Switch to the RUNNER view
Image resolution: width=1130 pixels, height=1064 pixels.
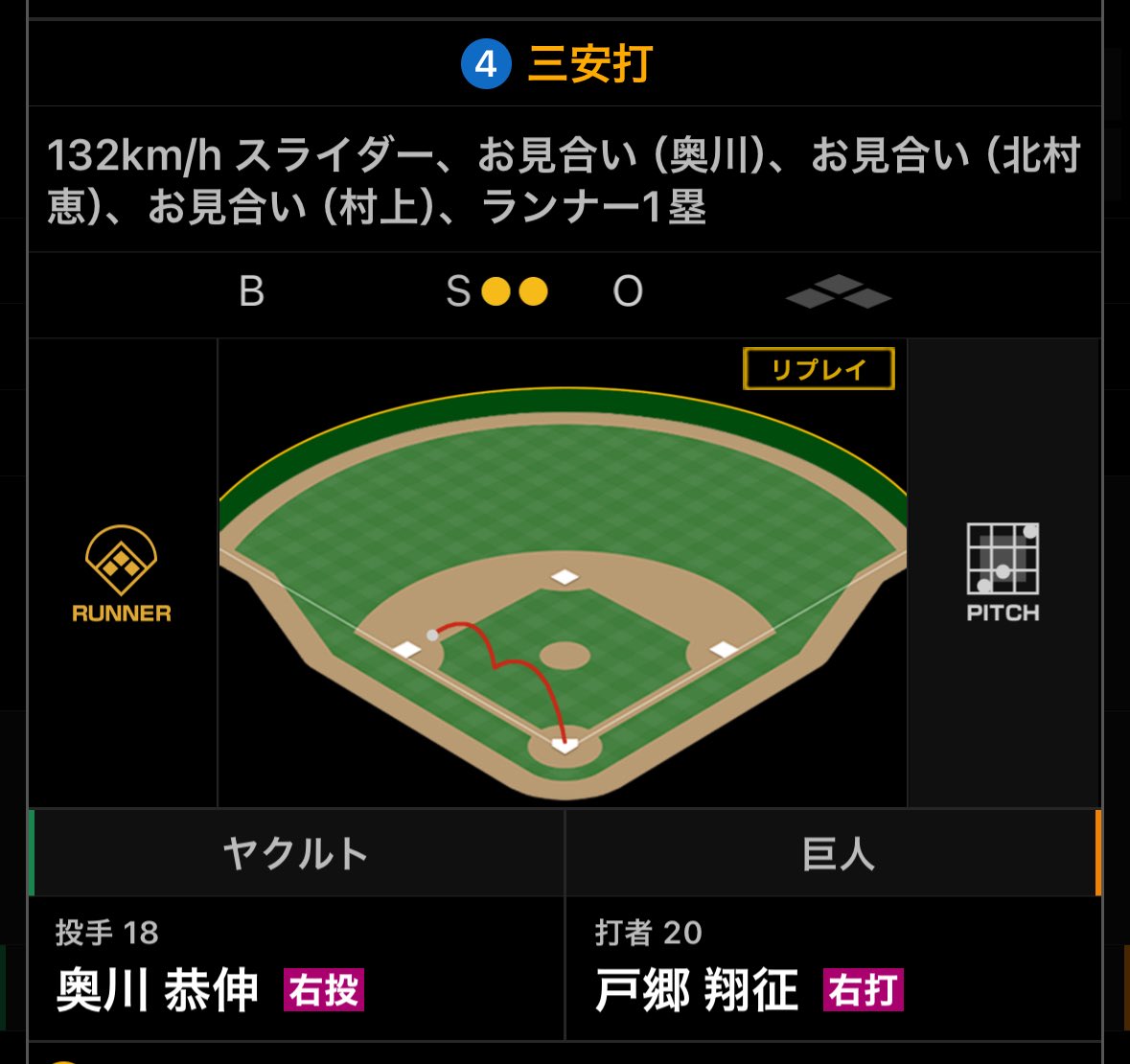[122, 573]
